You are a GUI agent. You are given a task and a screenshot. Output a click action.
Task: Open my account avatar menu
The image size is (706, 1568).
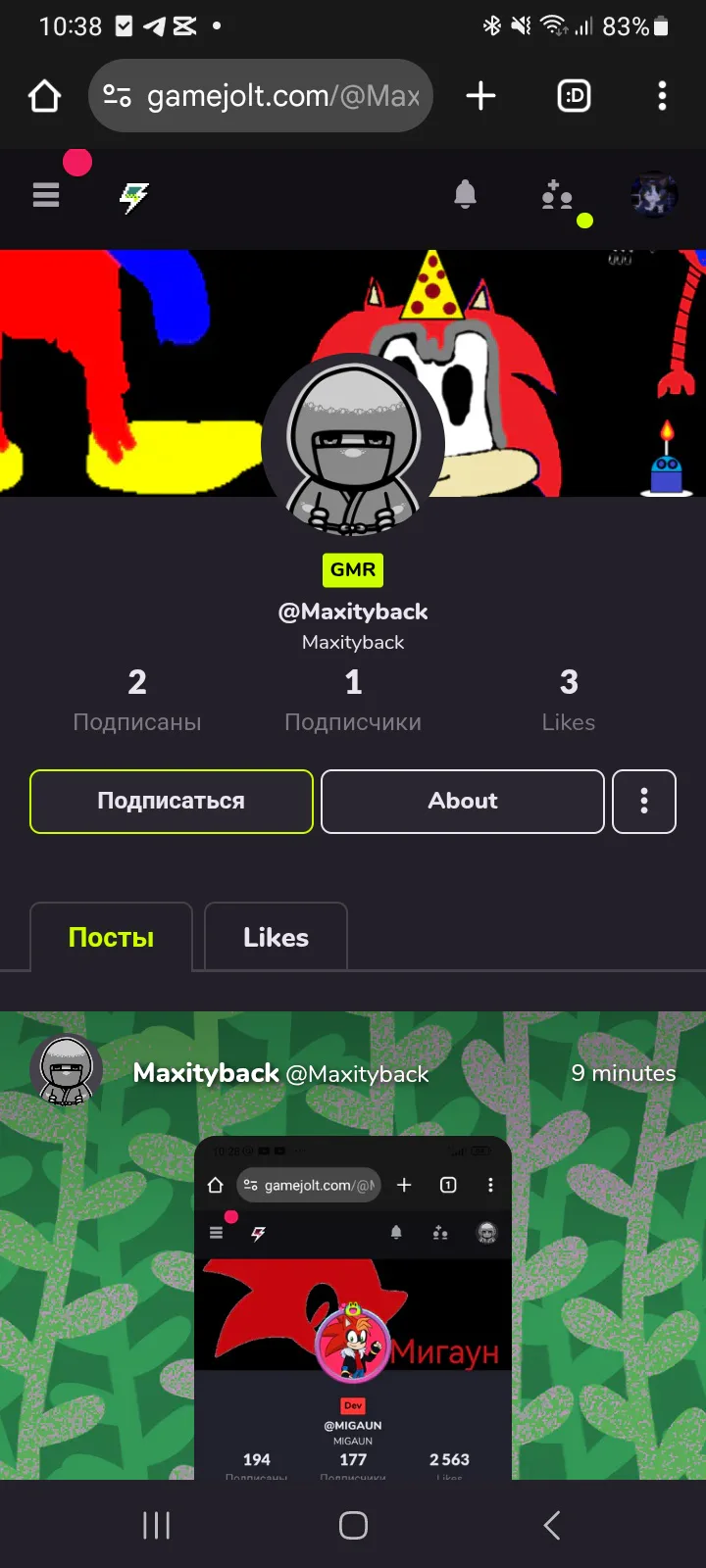(x=653, y=195)
